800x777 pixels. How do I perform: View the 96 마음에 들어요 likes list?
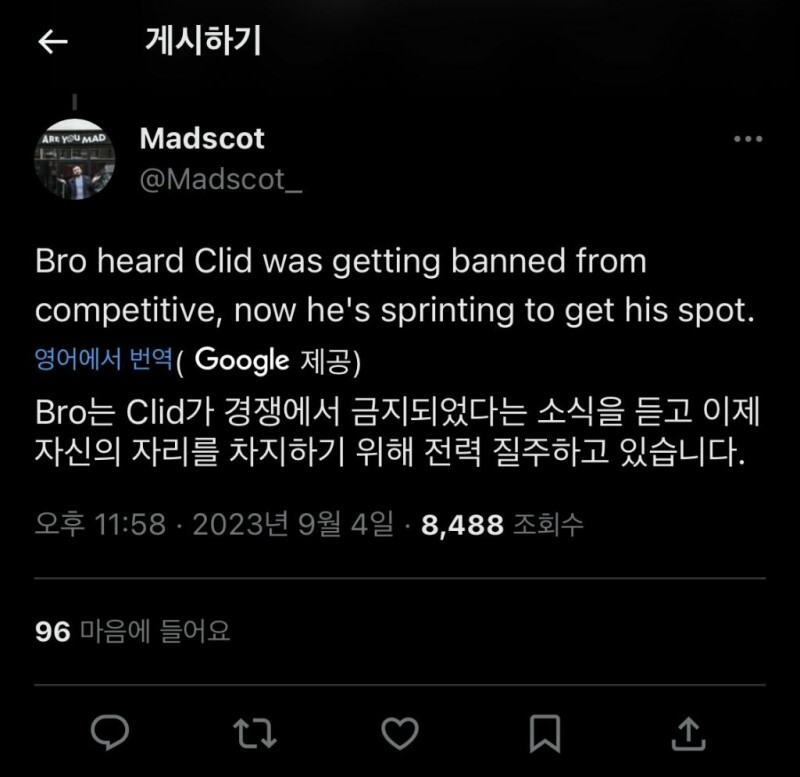click(132, 632)
